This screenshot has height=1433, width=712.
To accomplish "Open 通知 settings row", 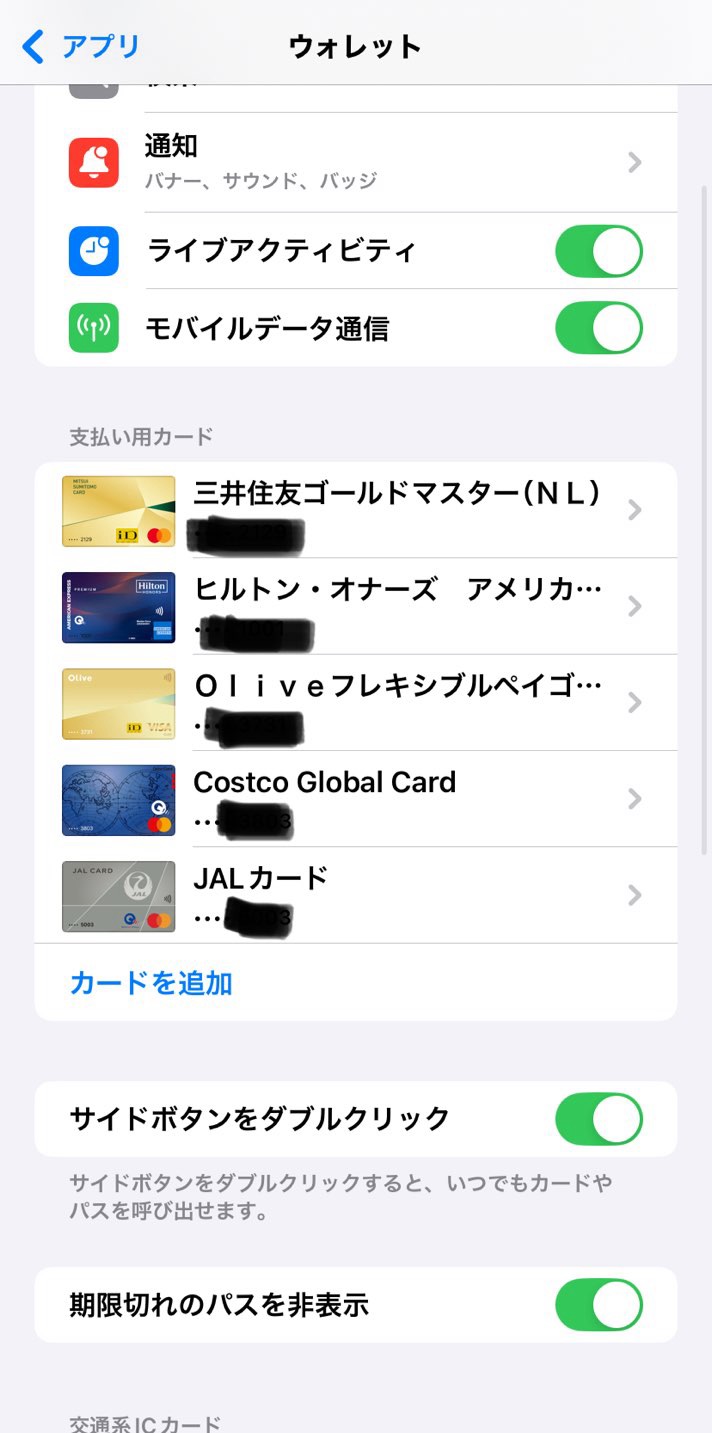I will (x=356, y=162).
